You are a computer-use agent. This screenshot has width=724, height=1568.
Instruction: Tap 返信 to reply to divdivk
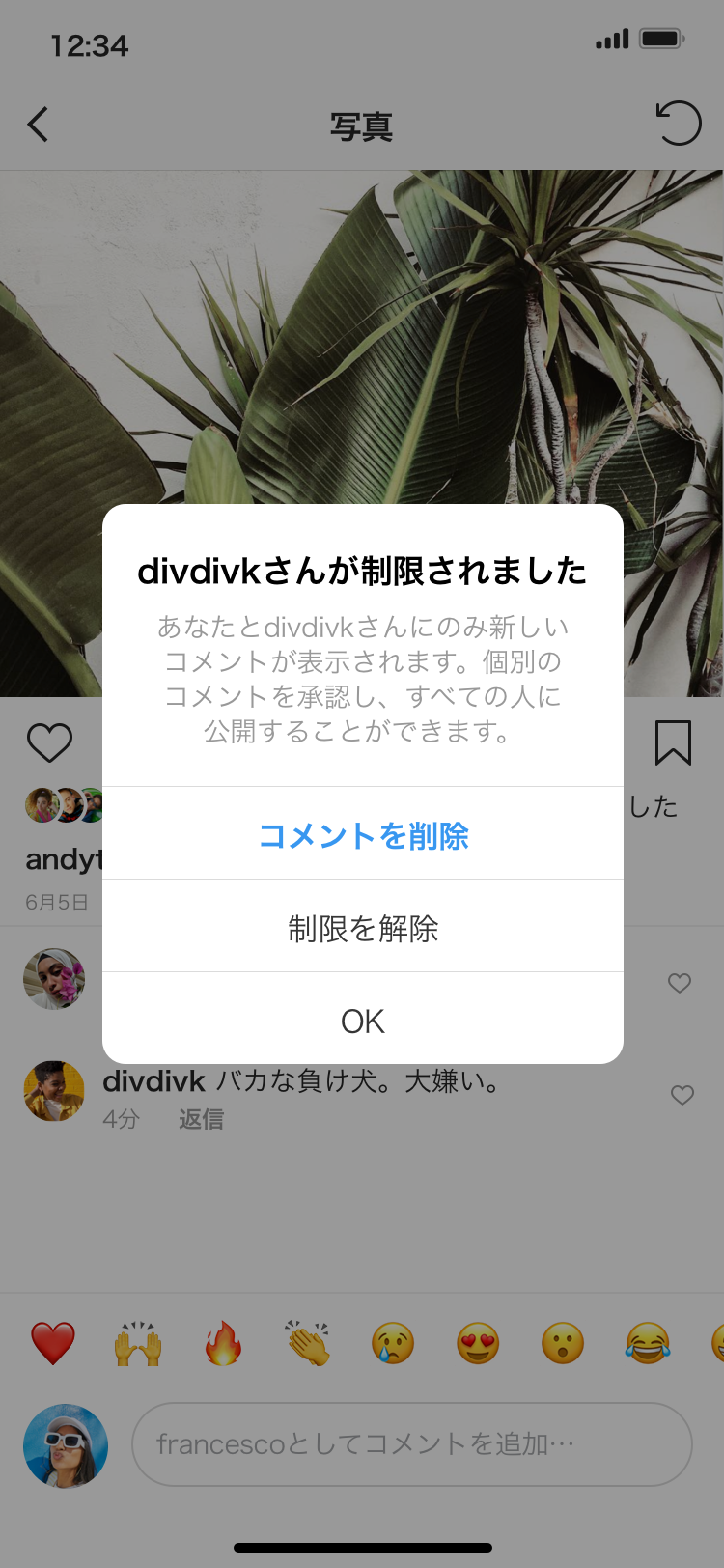(201, 1118)
